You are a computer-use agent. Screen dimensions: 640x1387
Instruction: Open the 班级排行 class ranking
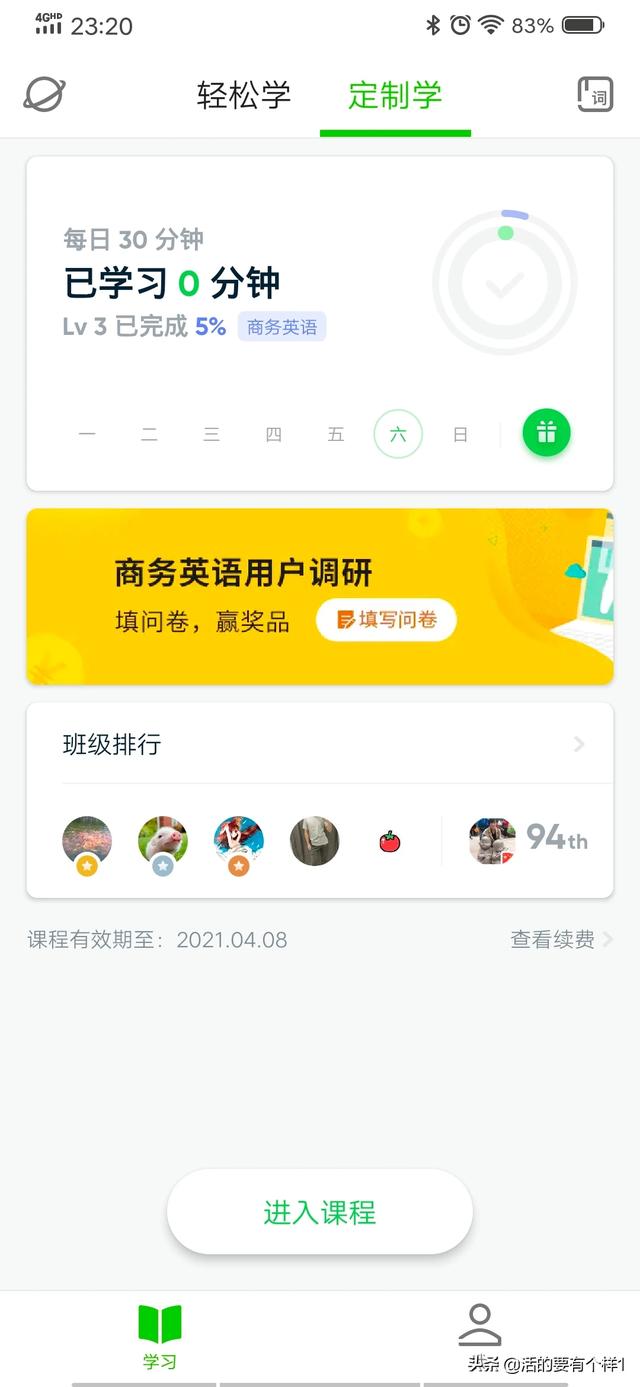[x=320, y=745]
